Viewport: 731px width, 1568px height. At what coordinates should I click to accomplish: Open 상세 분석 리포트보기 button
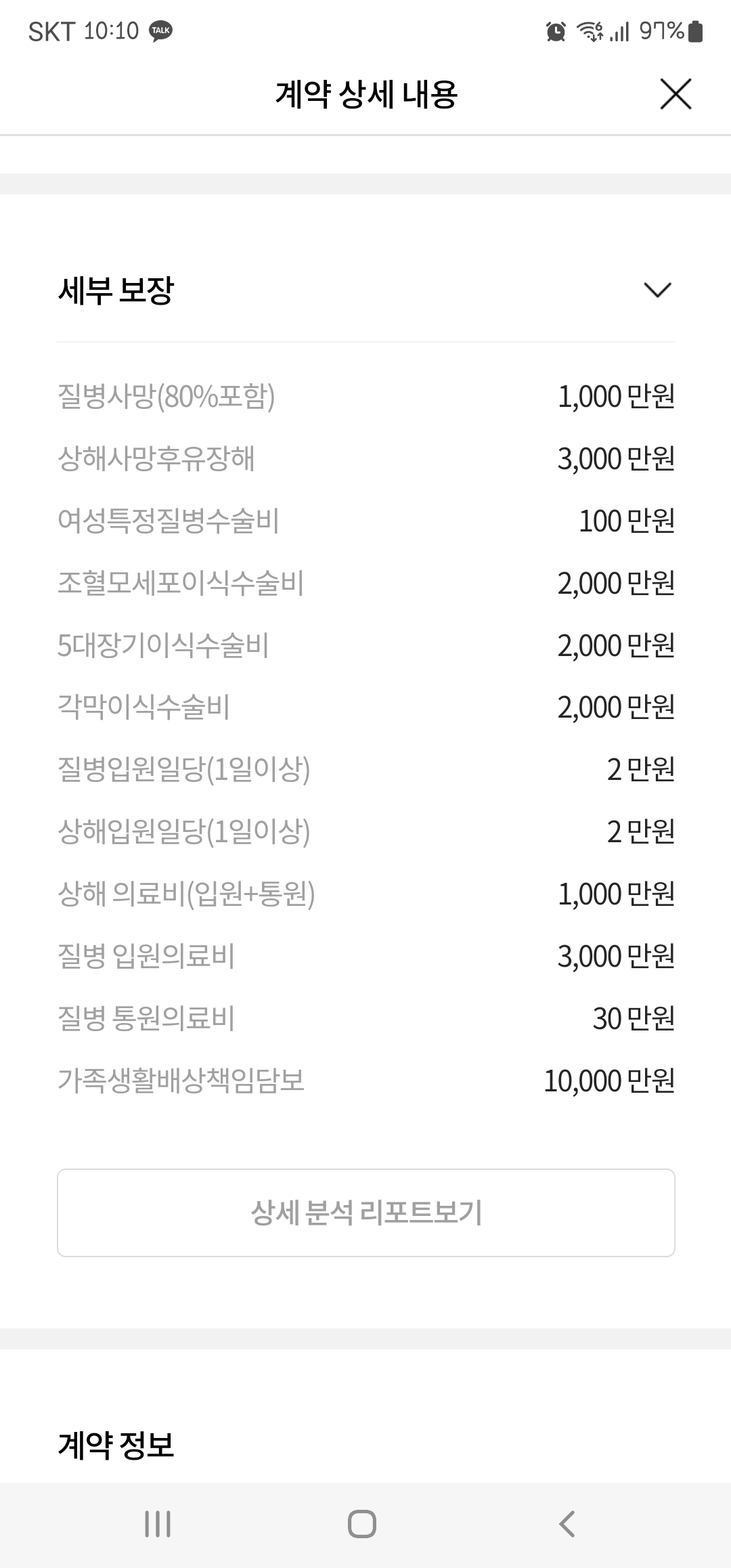pyautogui.click(x=366, y=1213)
